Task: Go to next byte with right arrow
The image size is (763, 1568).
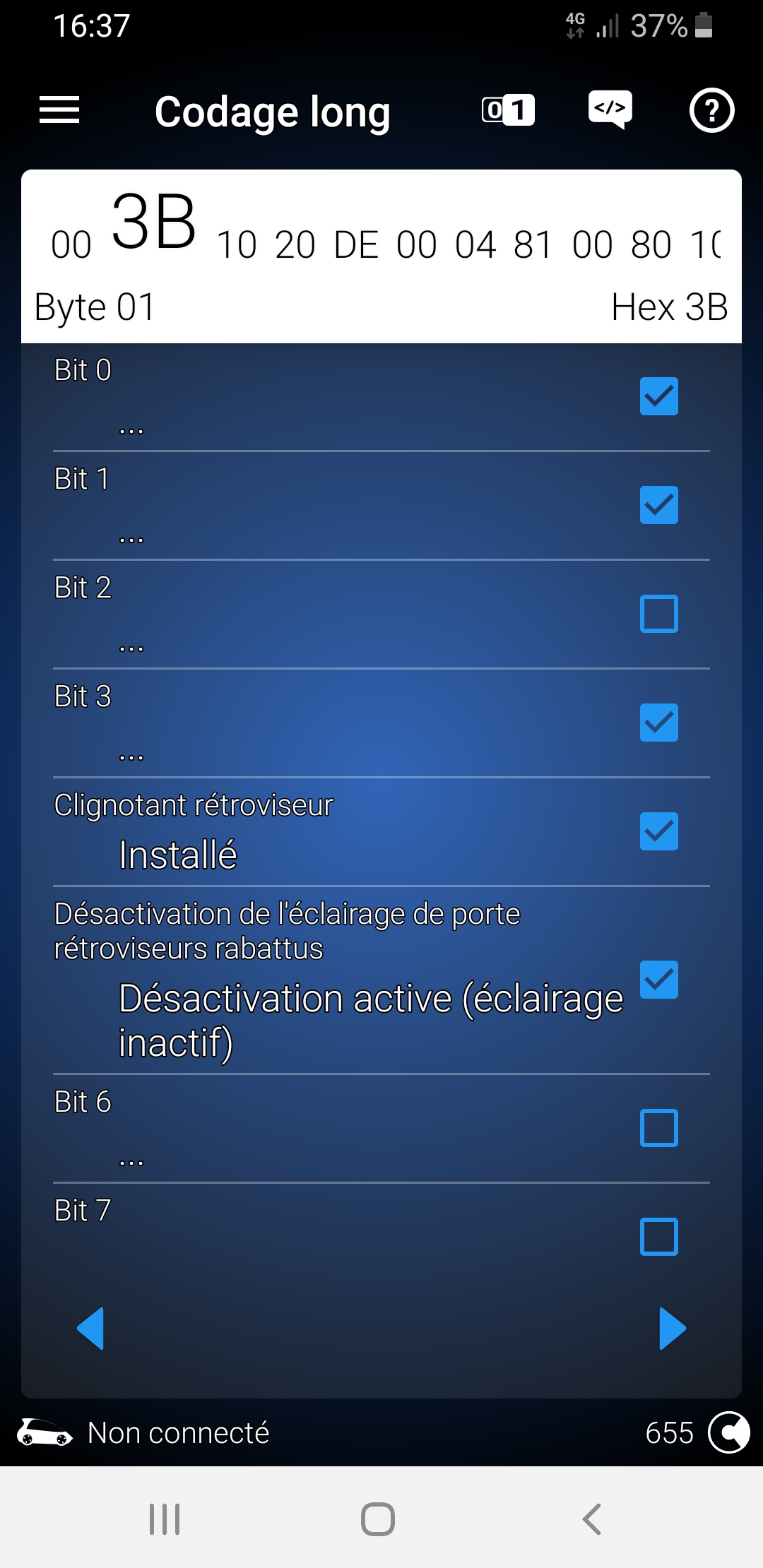Action: (x=673, y=1329)
